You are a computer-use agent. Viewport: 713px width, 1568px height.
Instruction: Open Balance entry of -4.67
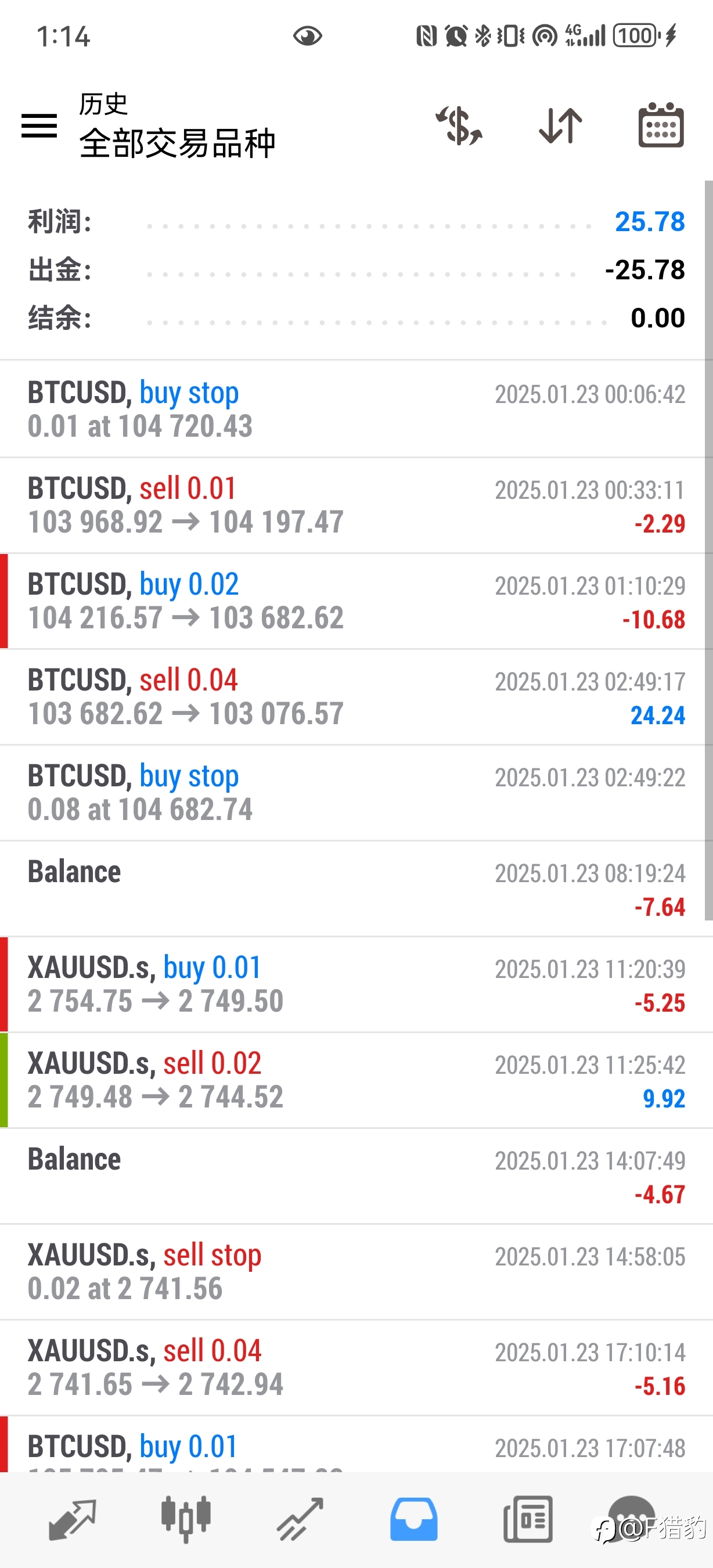tap(356, 1176)
